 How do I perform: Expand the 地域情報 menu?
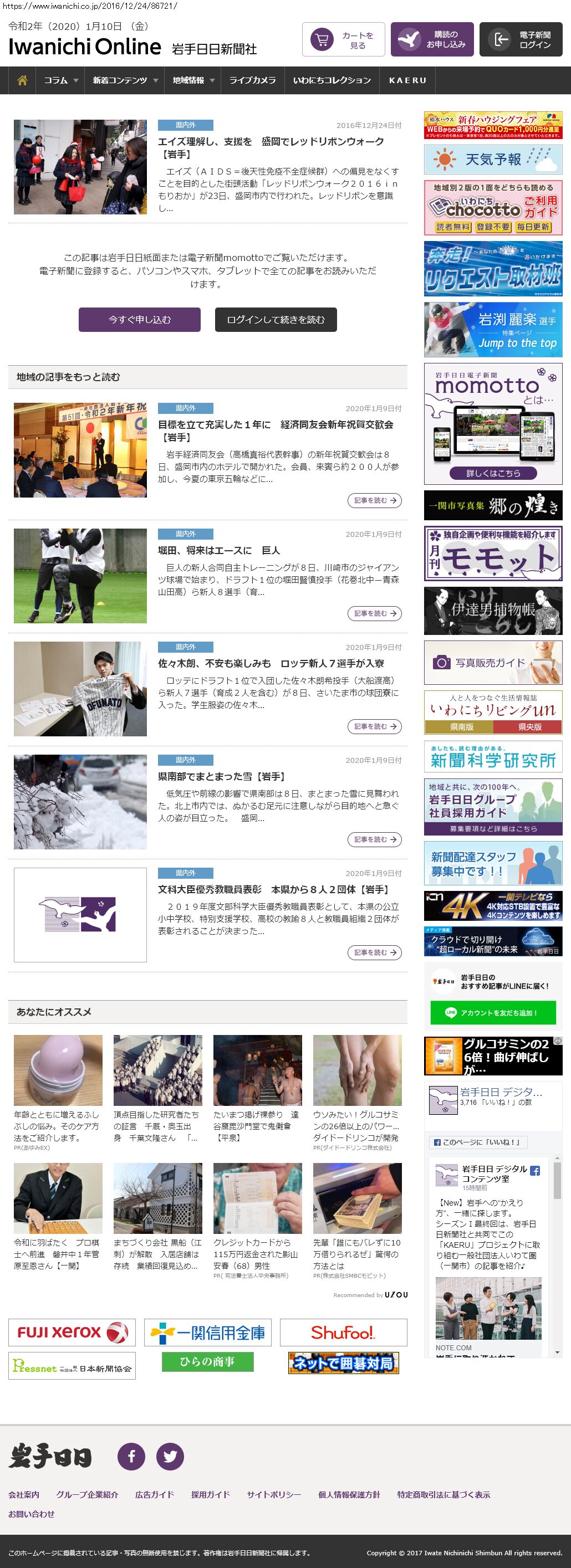pyautogui.click(x=193, y=80)
